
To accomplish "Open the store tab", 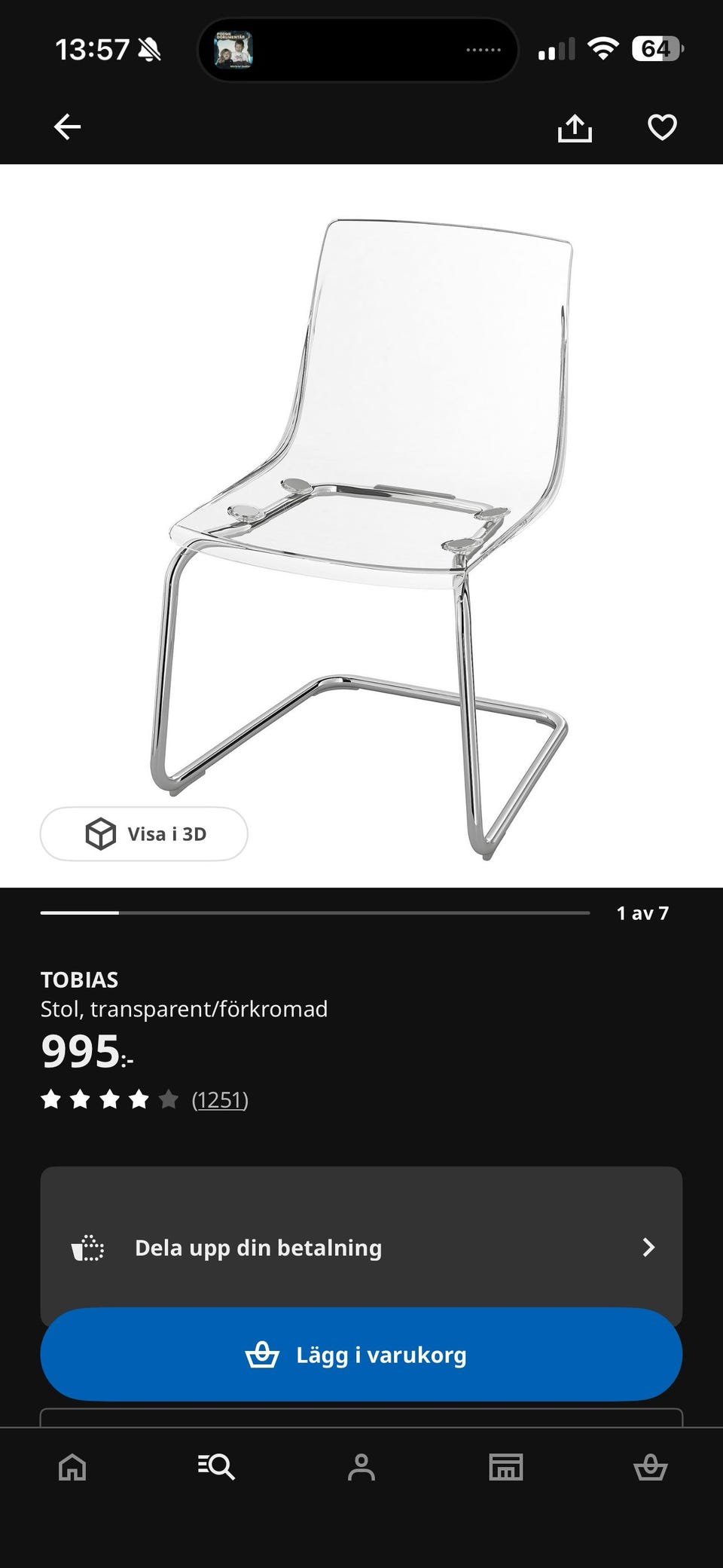I will point(506,1468).
